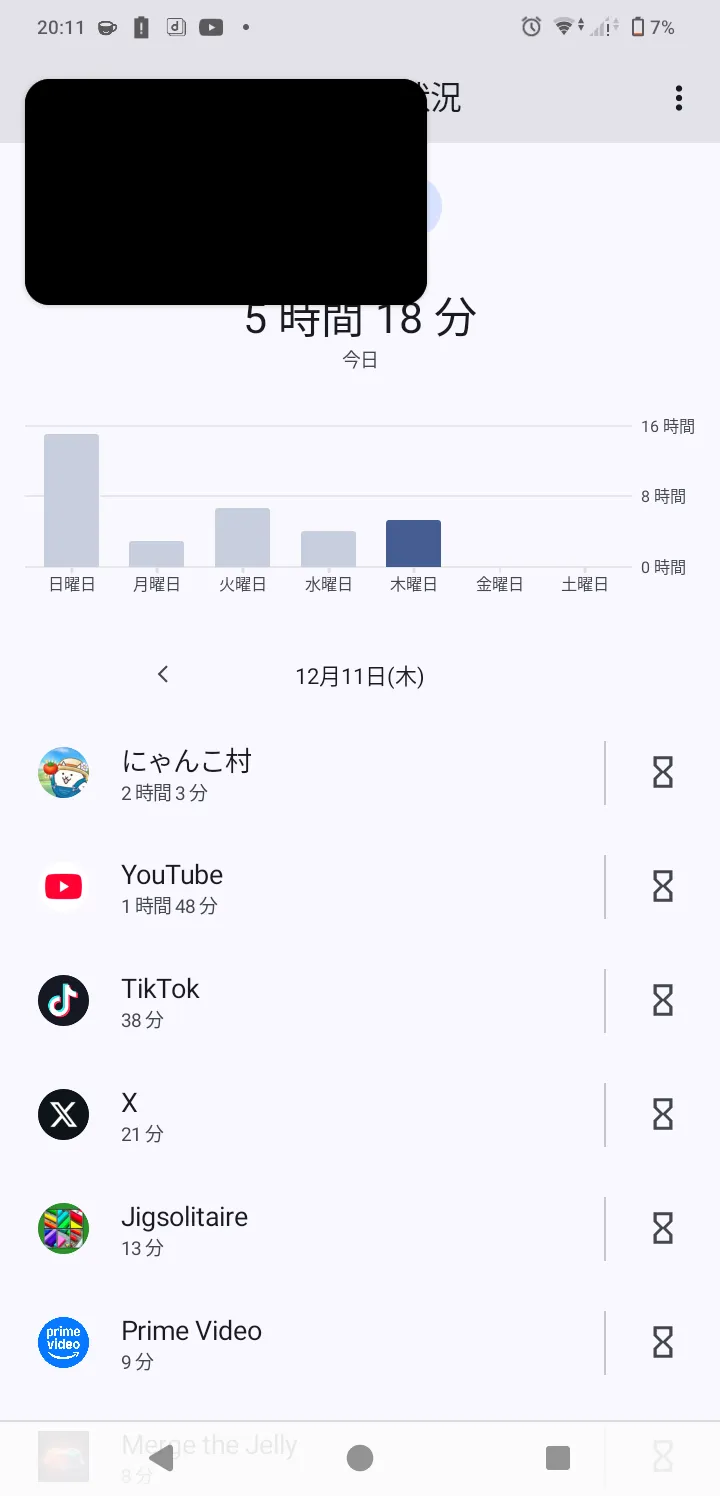Screen dimensions: 720x1496
Task: Select the 日曜日 bar in the chart
Action: (x=71, y=501)
